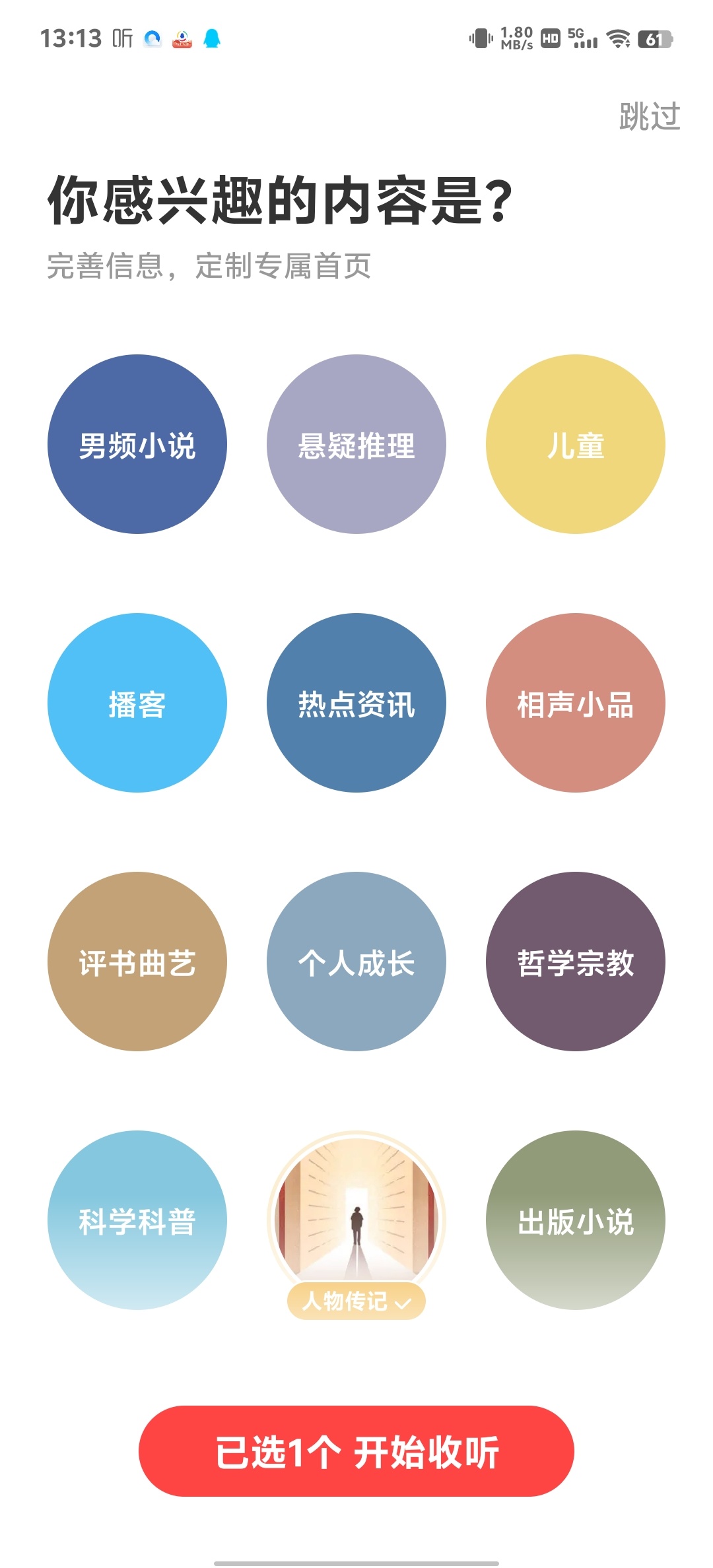Tap the 已选1个 开始收听 button
The height and width of the screenshot is (1568, 713).
coord(356,1456)
